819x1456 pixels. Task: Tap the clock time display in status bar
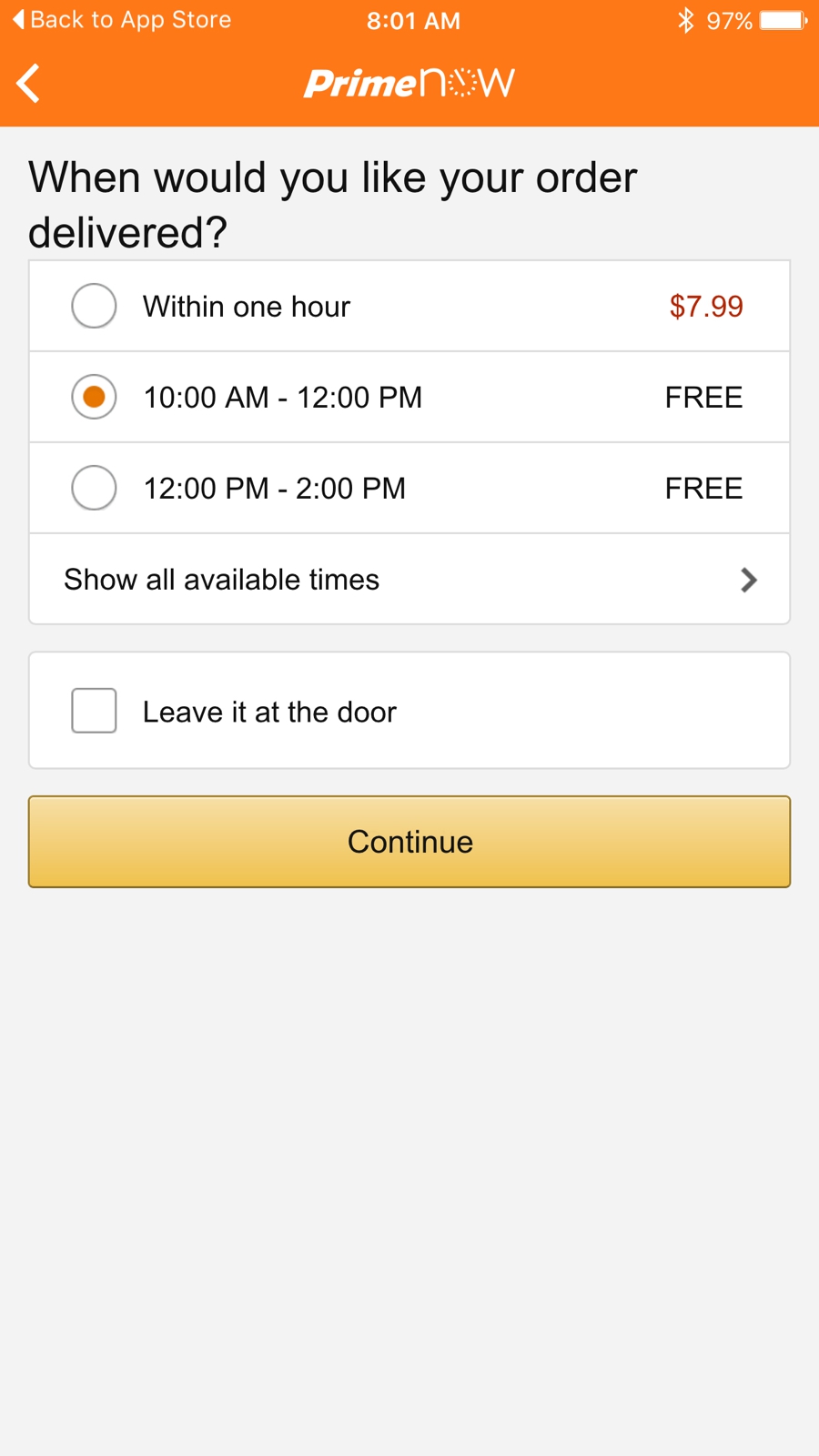[x=413, y=19]
